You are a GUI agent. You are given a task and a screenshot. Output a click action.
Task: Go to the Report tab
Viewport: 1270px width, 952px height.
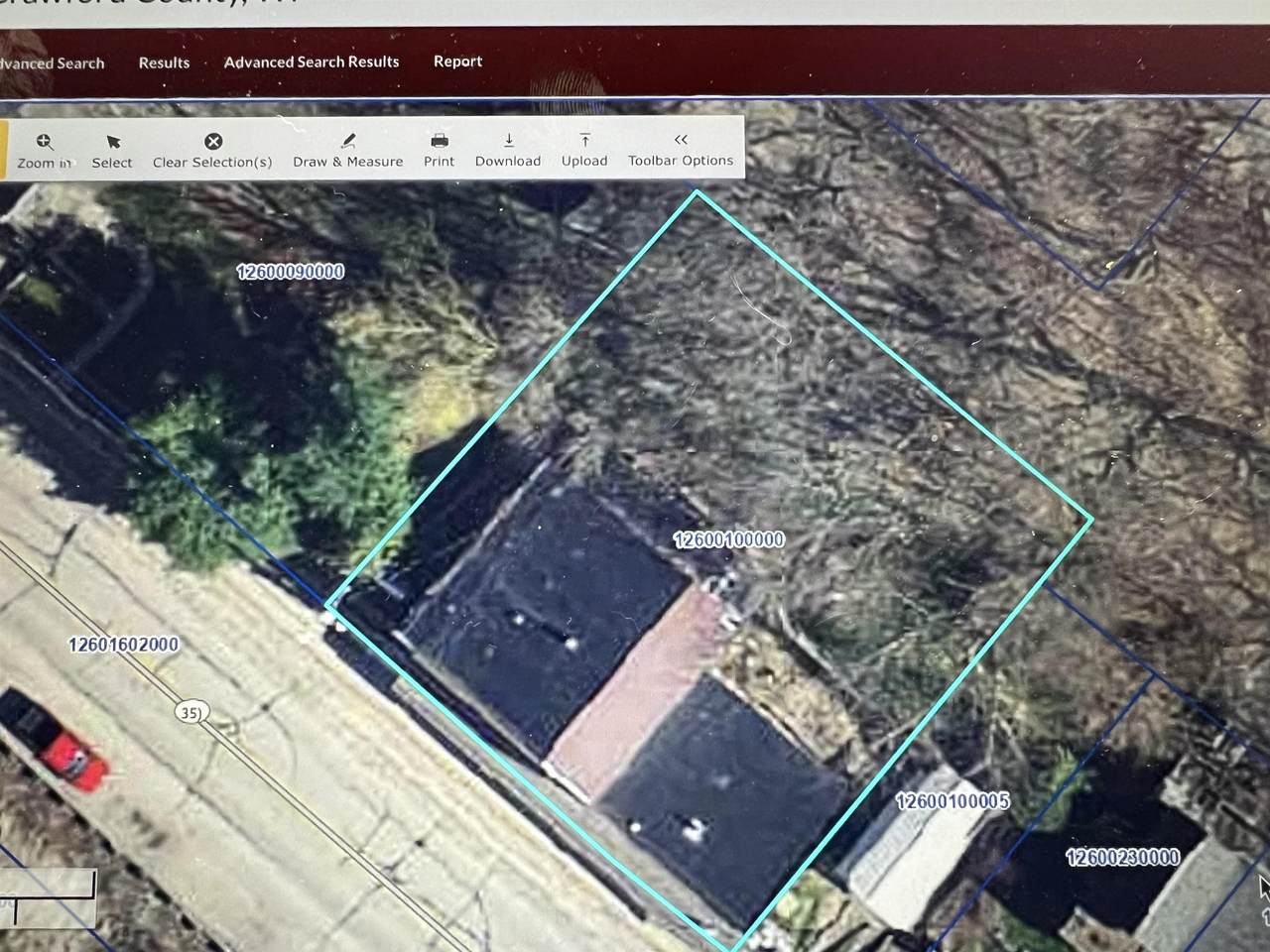point(457,60)
